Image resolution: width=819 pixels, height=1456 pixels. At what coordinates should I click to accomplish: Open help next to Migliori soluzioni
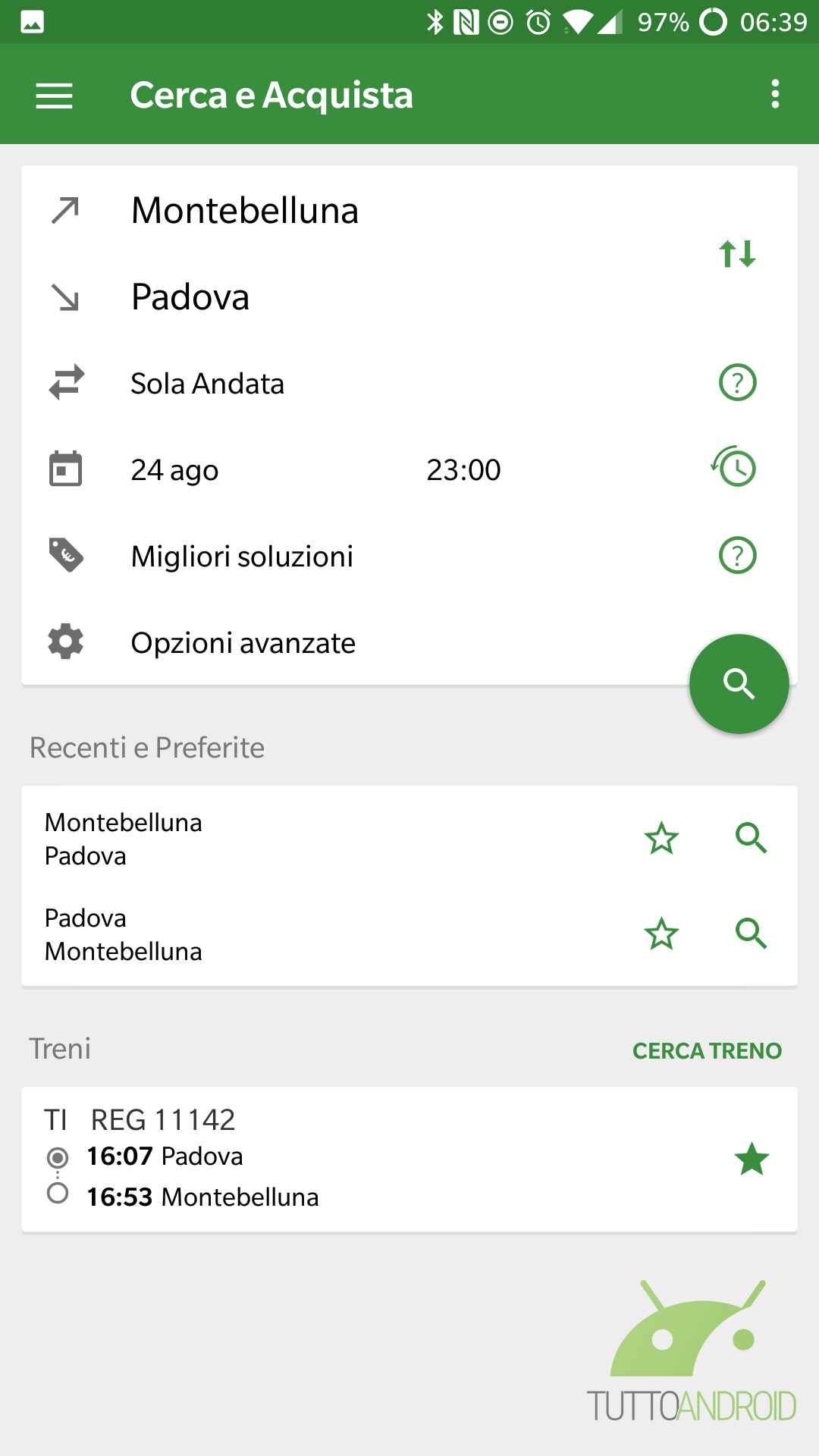pos(737,556)
